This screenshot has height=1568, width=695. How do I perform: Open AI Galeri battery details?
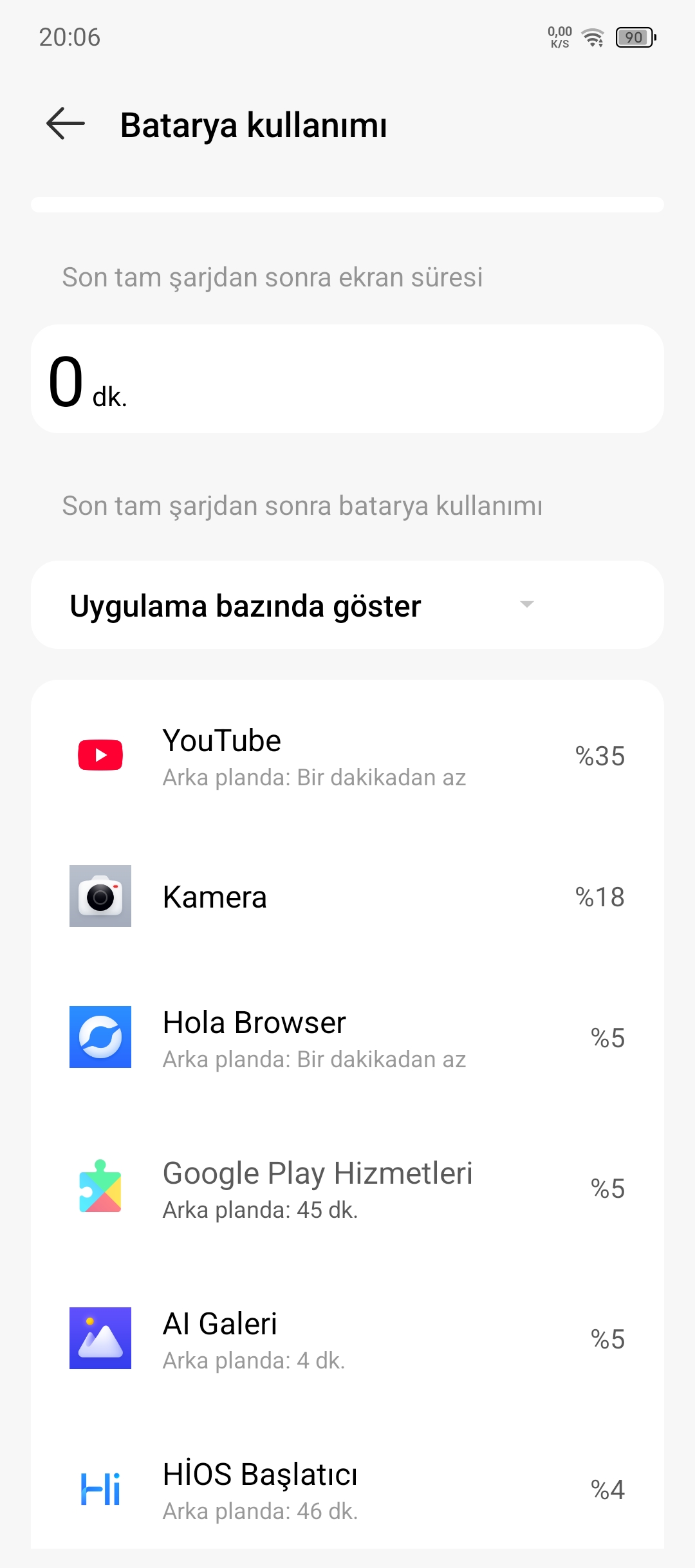347,1339
